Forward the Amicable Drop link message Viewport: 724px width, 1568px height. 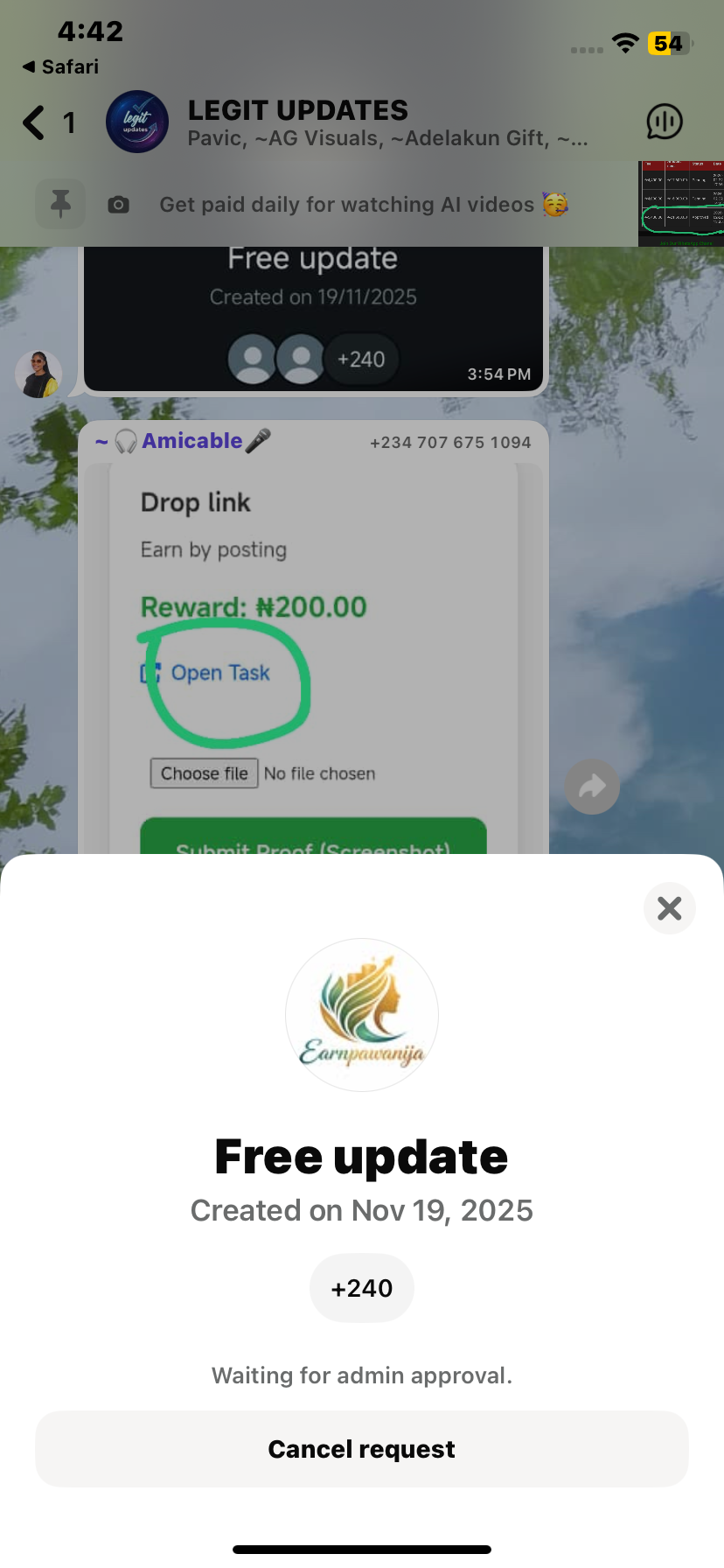pos(592,787)
